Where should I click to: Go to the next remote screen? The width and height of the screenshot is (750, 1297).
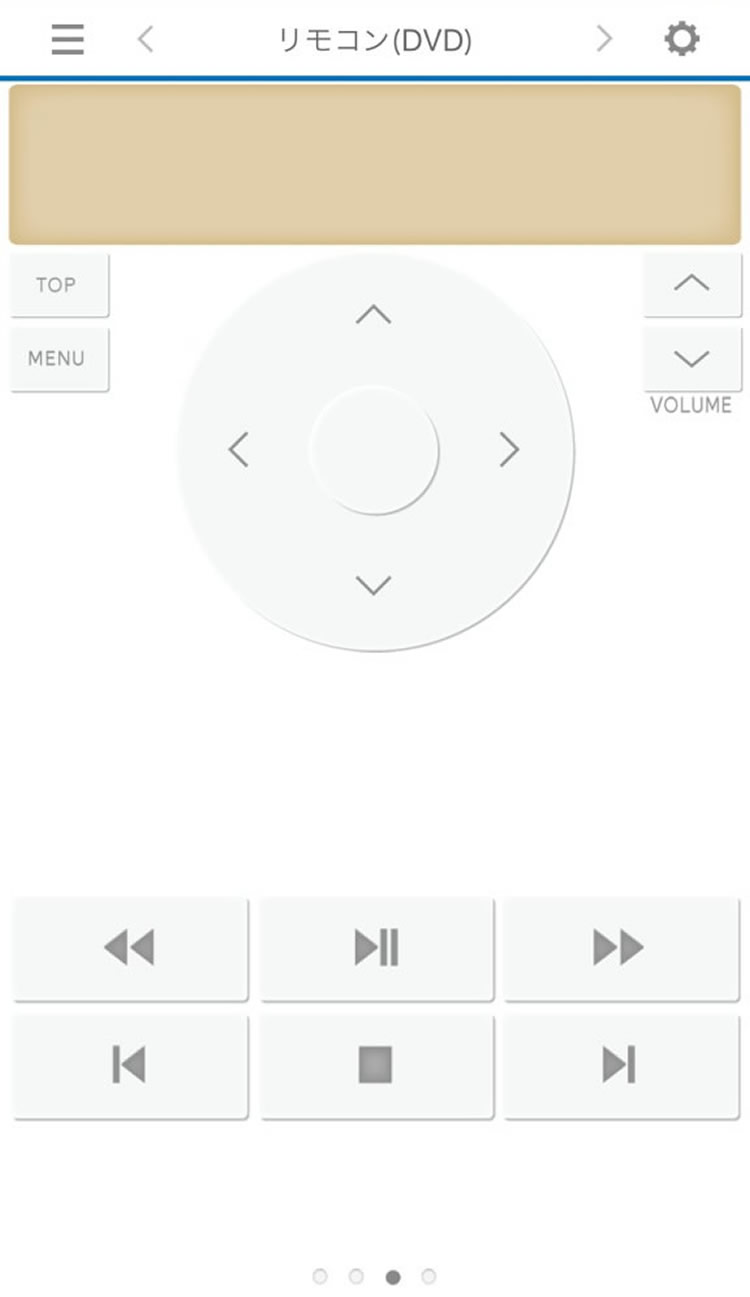[x=604, y=40]
